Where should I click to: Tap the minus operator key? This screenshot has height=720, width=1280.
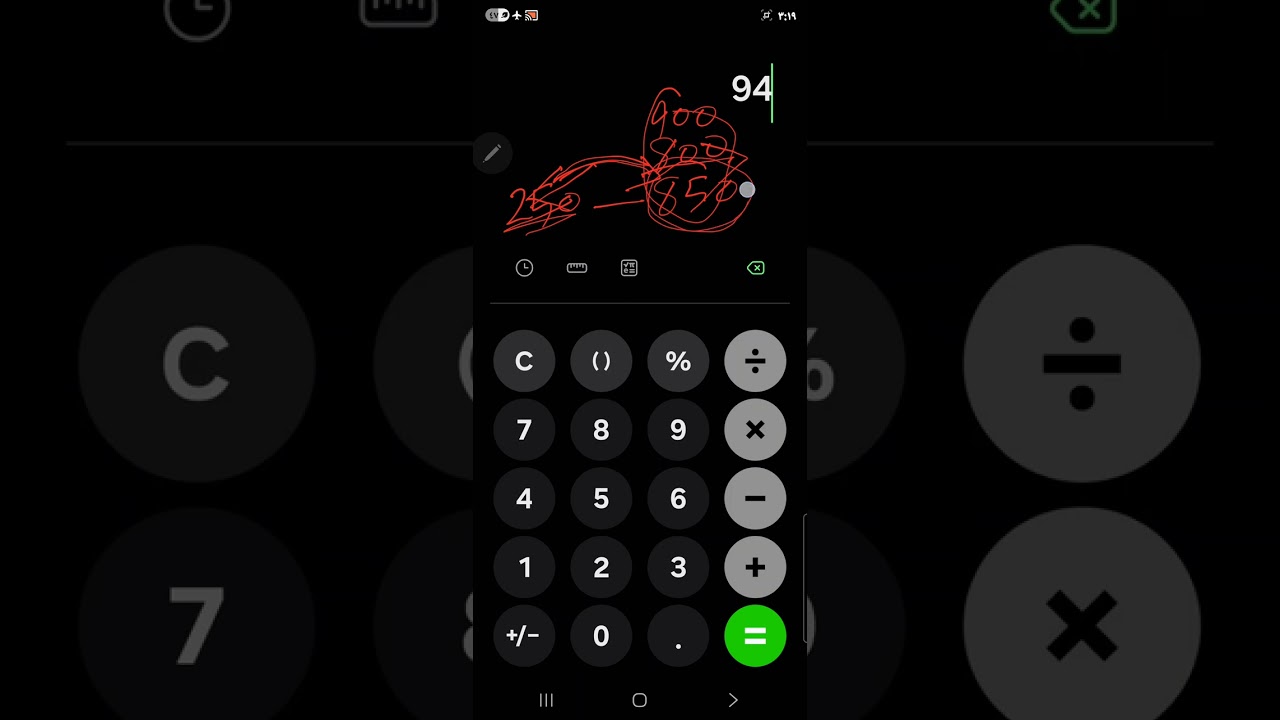[755, 498]
